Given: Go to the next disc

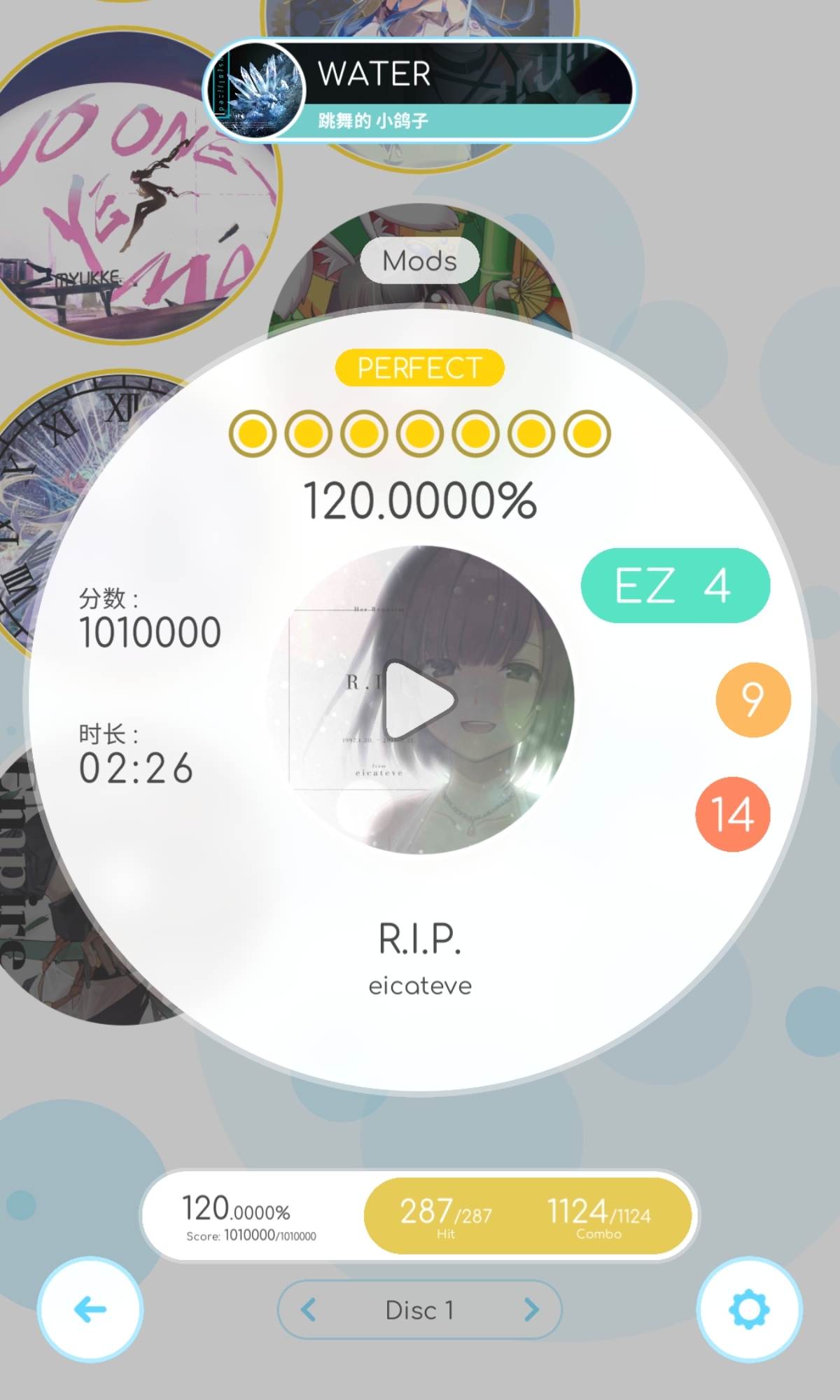Looking at the screenshot, I should [531, 1309].
